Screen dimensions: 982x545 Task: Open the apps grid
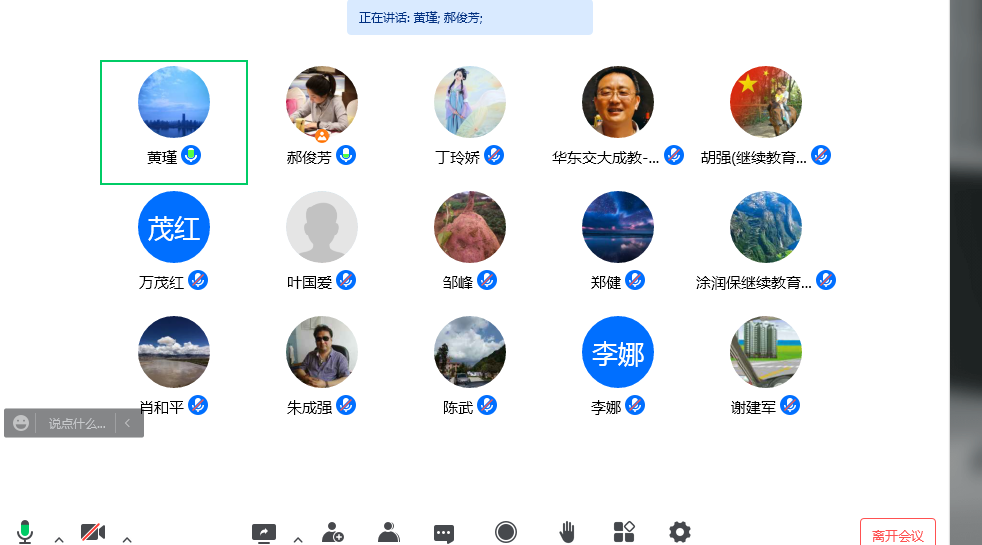coord(624,532)
